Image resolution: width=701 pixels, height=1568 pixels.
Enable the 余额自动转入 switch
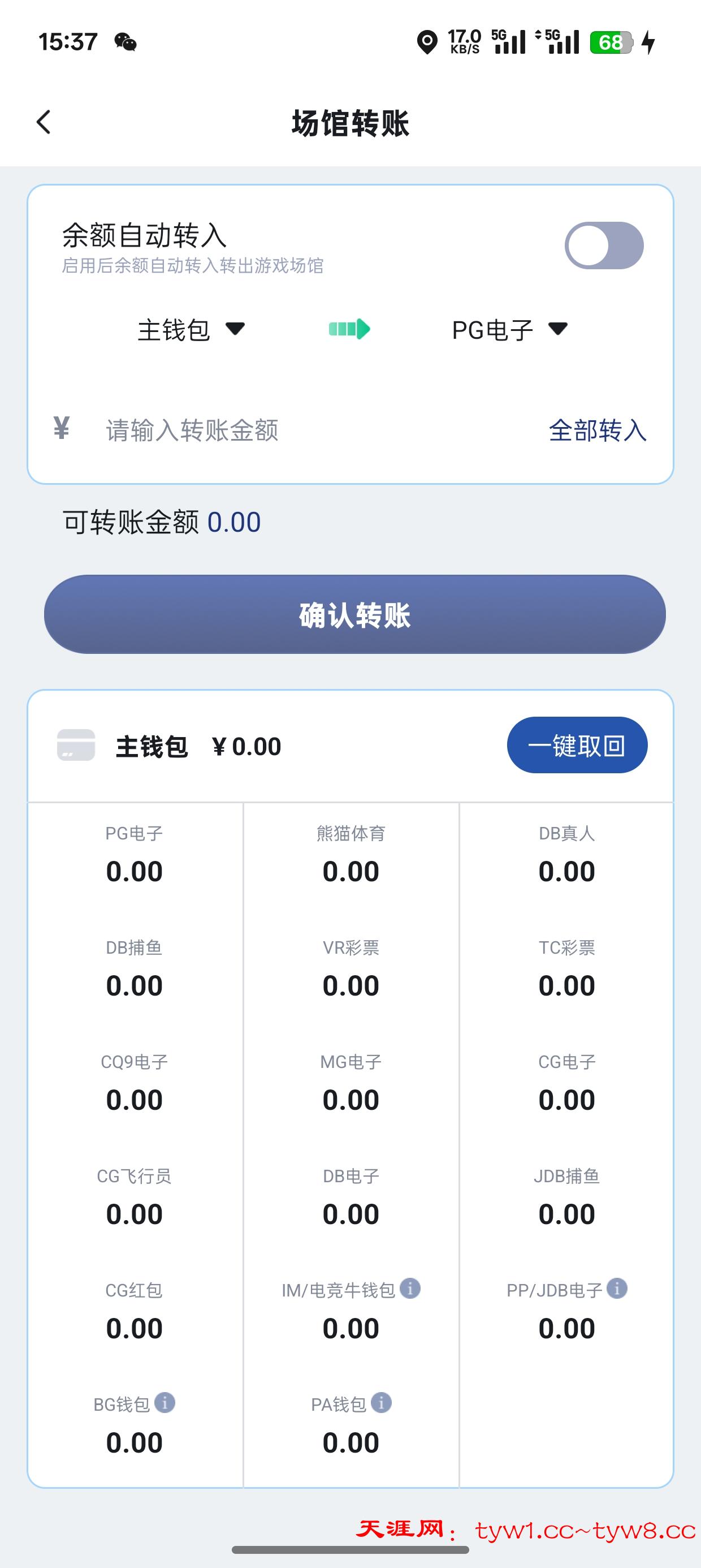[x=604, y=245]
